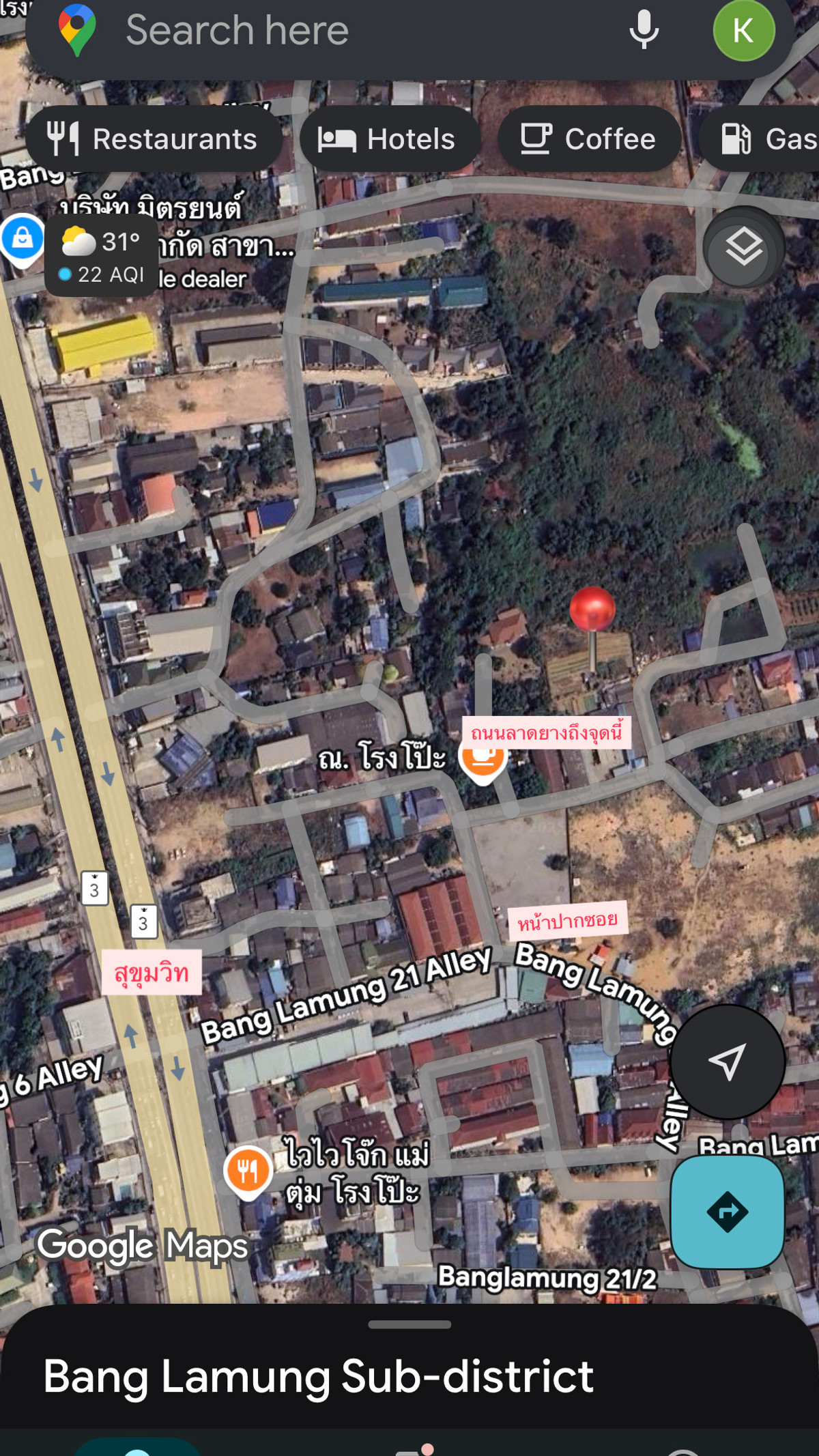
Task: Show nearby Hotels
Action: coord(389,139)
